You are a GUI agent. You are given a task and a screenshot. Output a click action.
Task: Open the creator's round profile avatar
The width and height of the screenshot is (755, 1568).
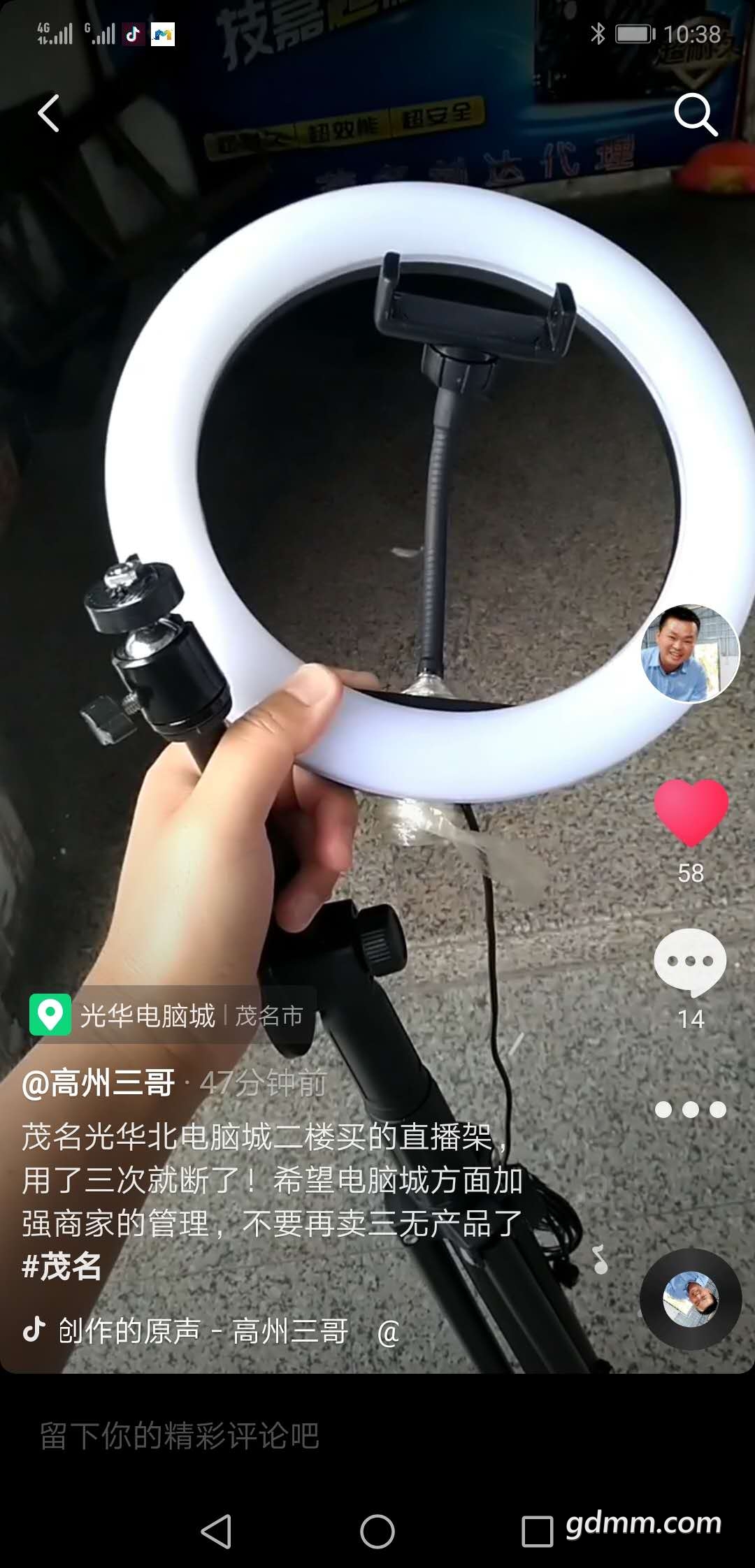(x=691, y=653)
